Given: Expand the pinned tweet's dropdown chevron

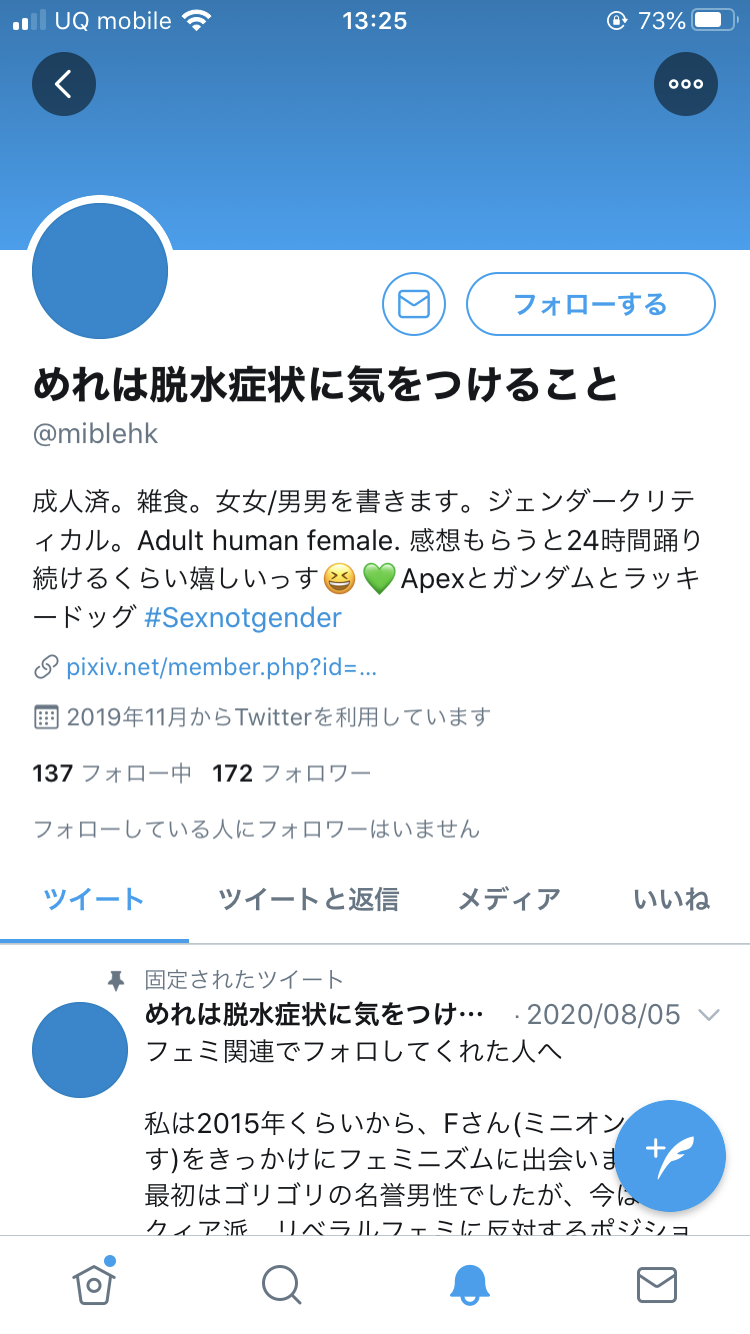Looking at the screenshot, I should (709, 1015).
